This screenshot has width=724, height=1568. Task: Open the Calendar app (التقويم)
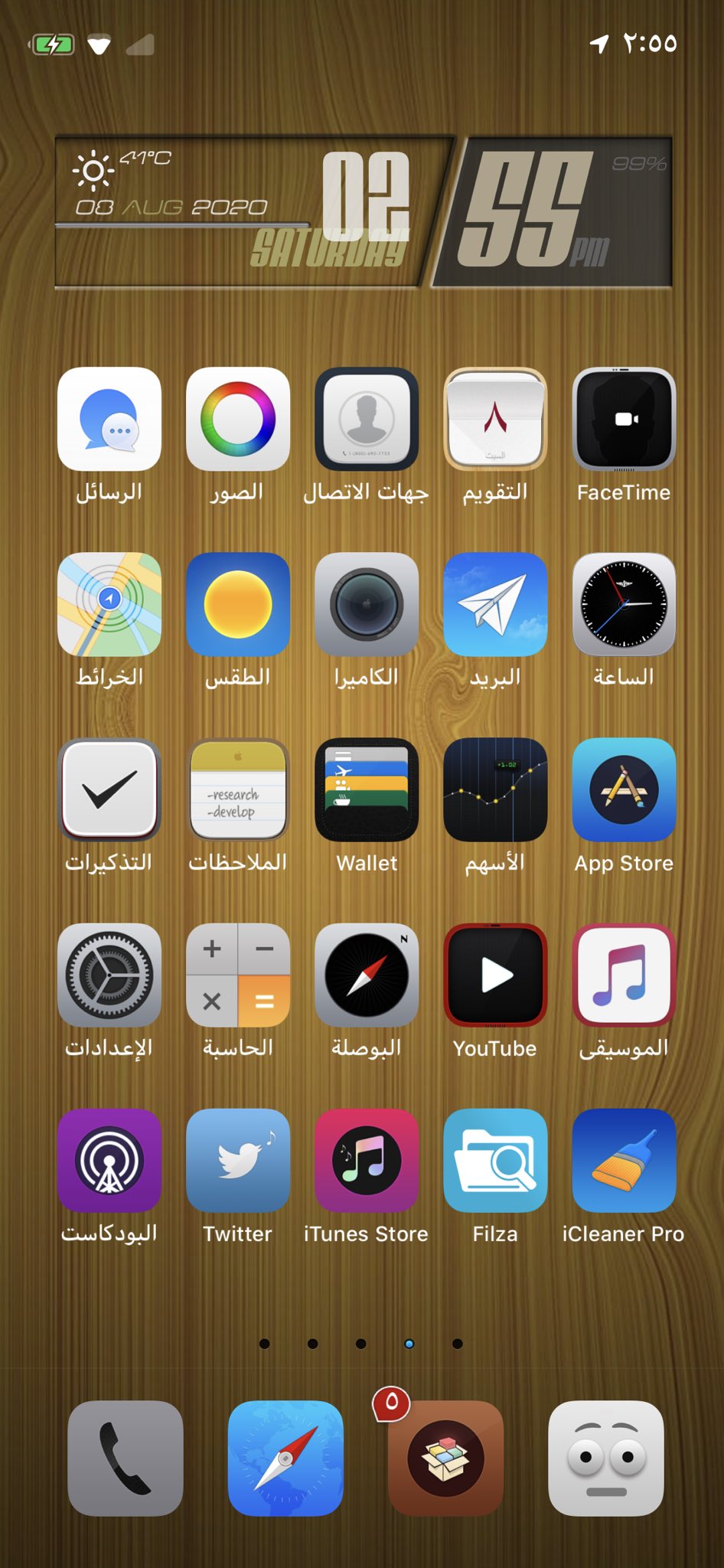(495, 419)
